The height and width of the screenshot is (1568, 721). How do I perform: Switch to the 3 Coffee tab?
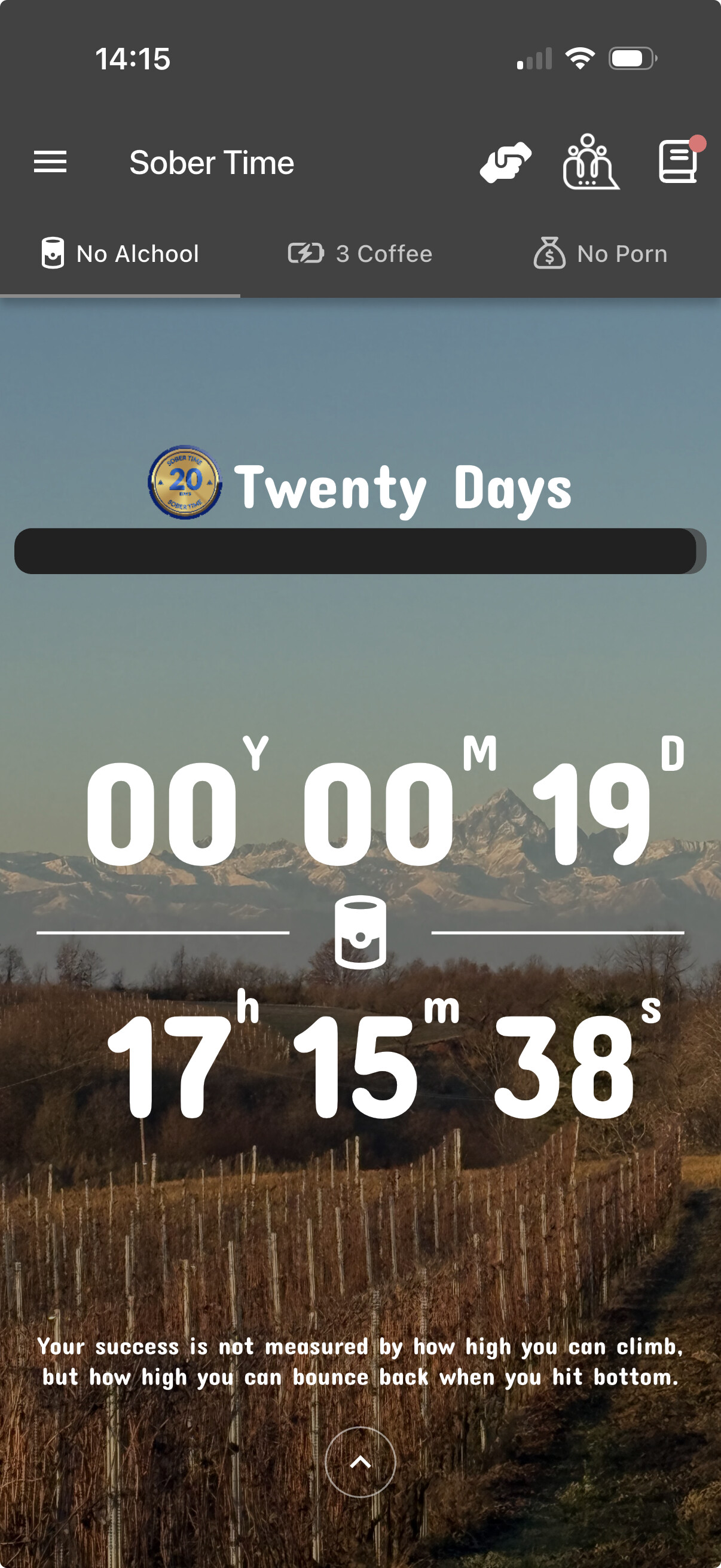click(x=360, y=254)
